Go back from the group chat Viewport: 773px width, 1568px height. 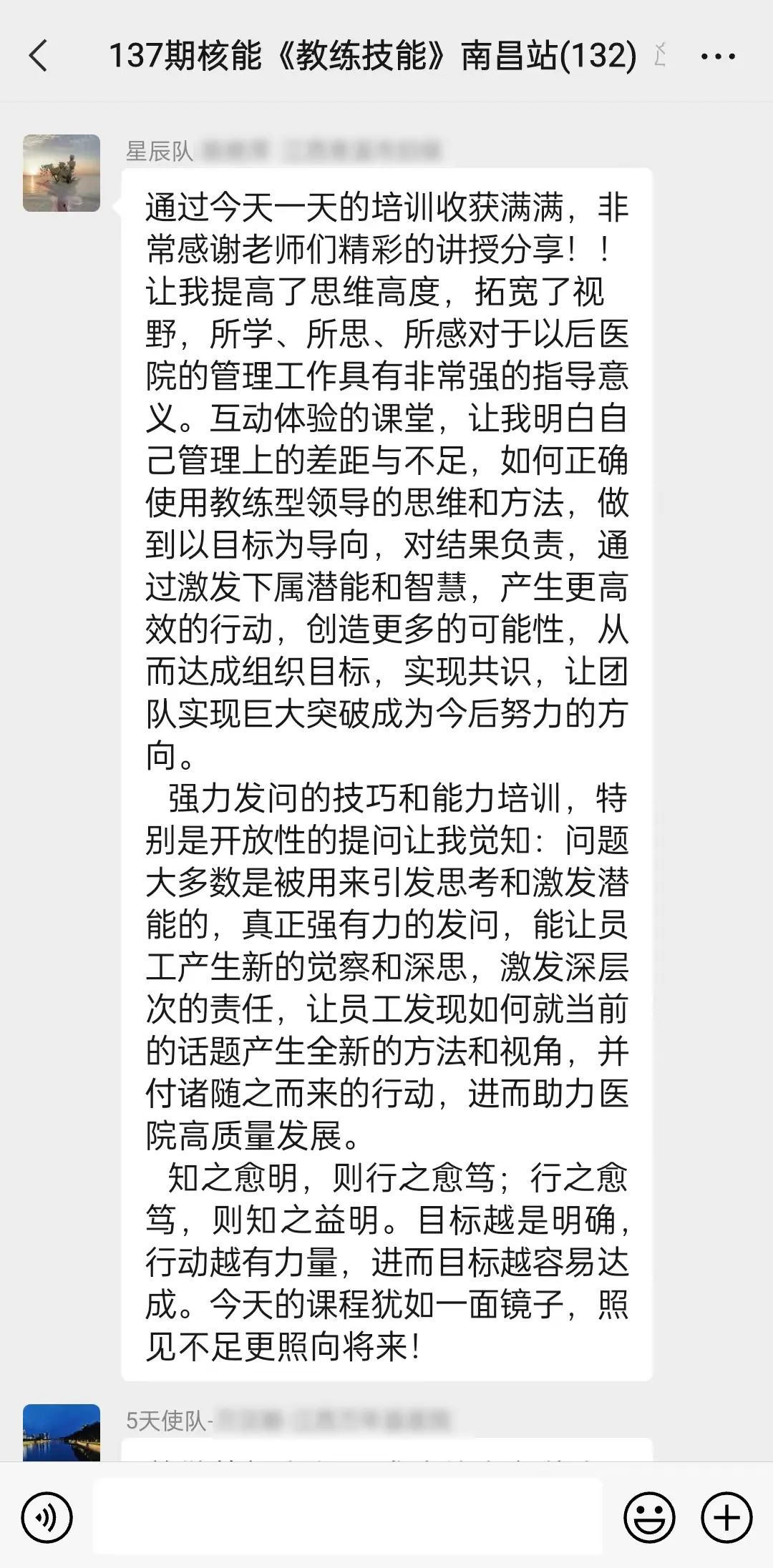tap(39, 56)
